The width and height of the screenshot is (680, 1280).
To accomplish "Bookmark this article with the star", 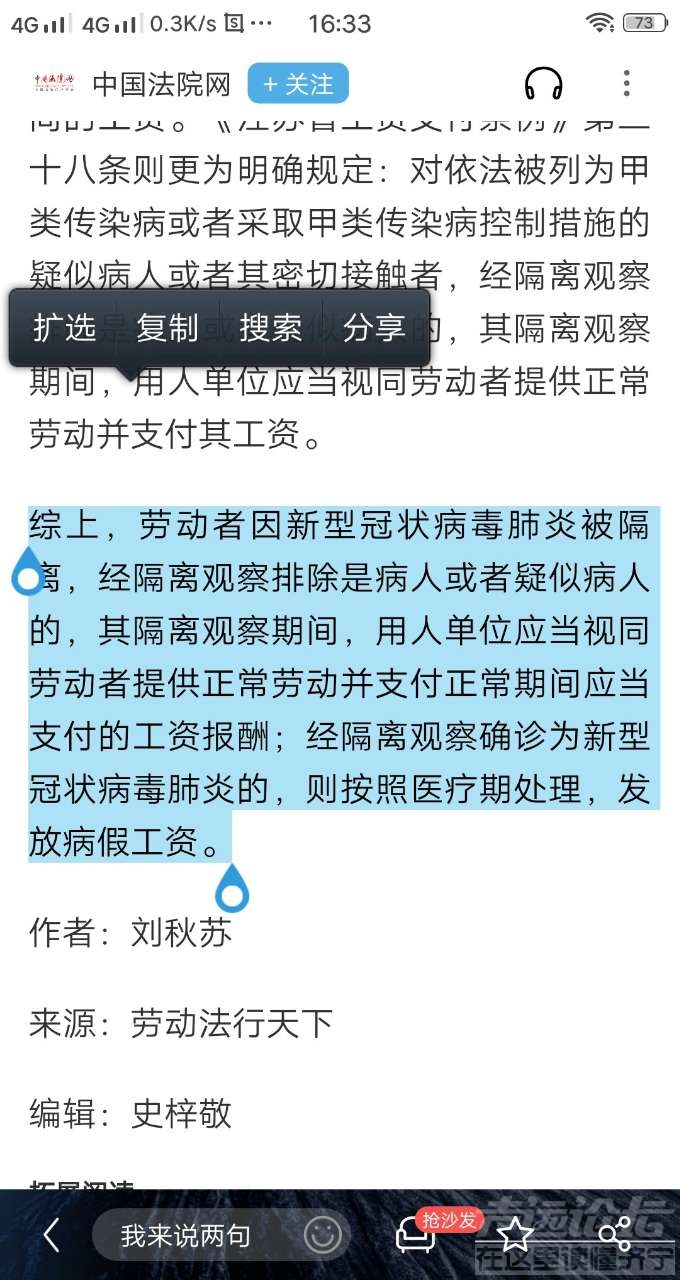I will click(x=515, y=1236).
